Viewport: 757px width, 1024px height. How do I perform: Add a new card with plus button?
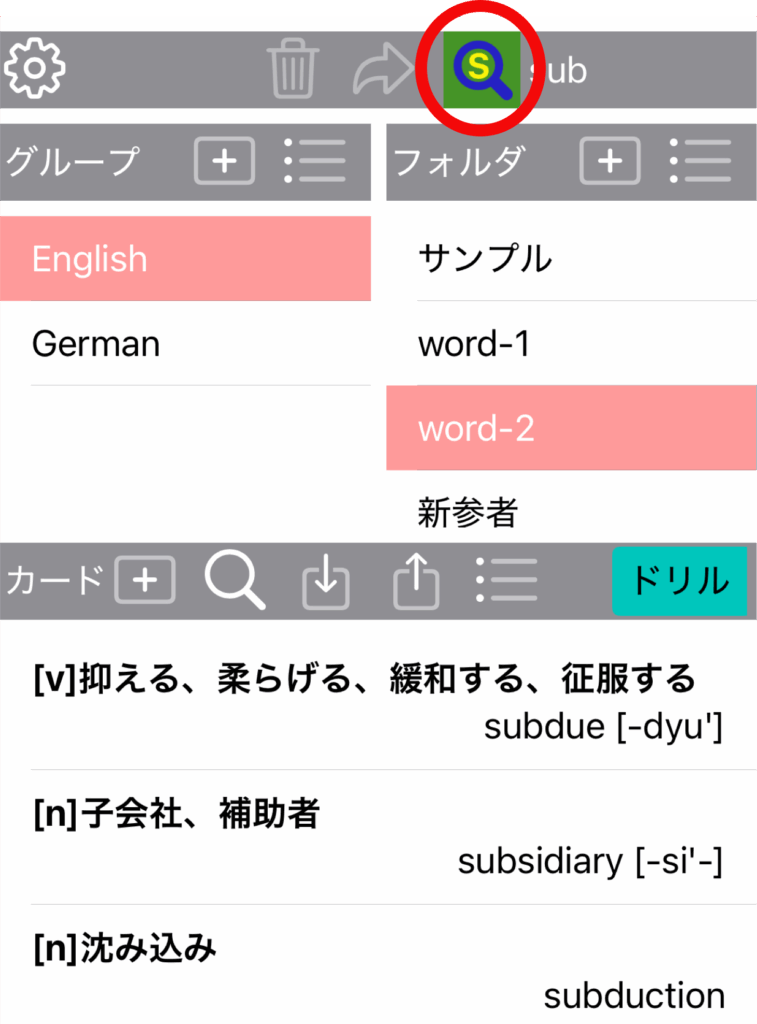pos(145,580)
